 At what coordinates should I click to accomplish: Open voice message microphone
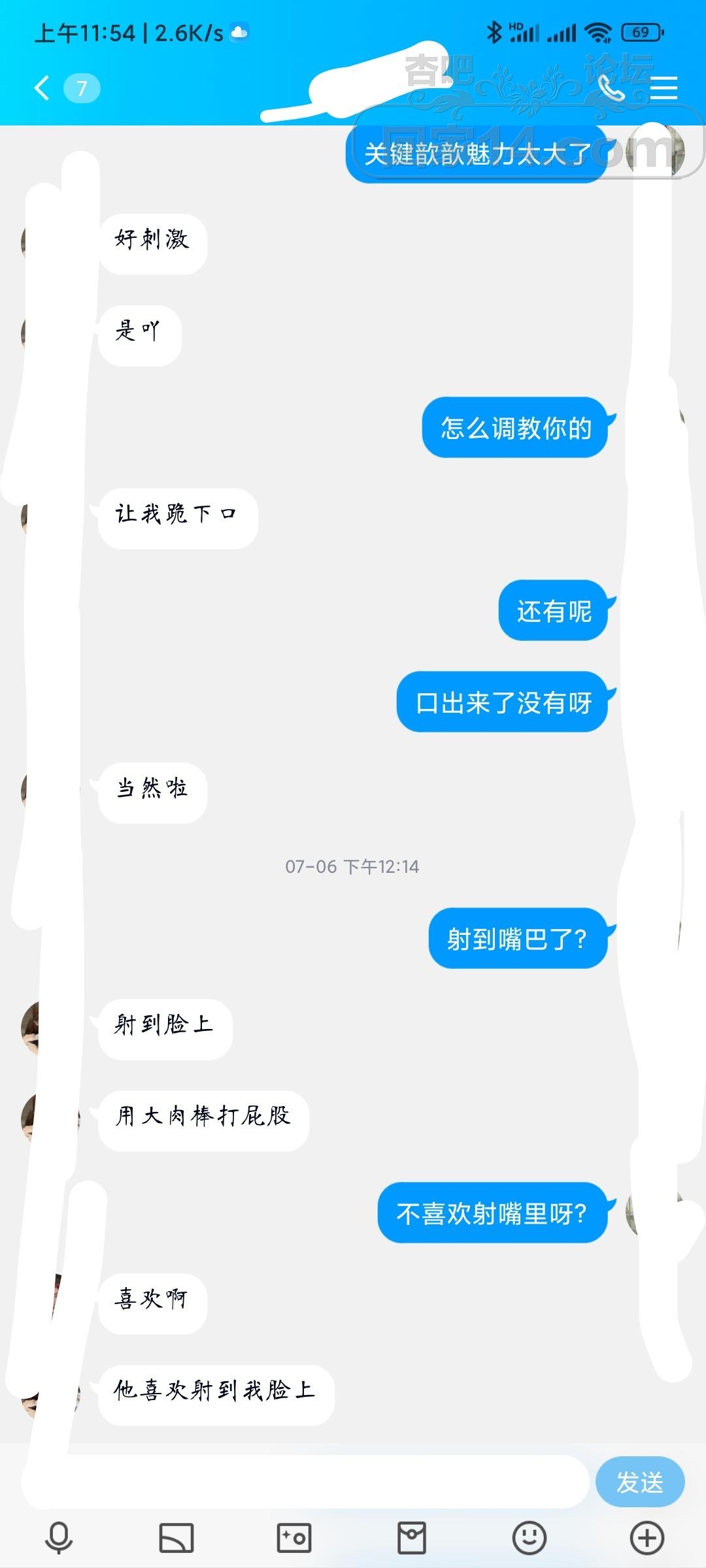point(59,1538)
